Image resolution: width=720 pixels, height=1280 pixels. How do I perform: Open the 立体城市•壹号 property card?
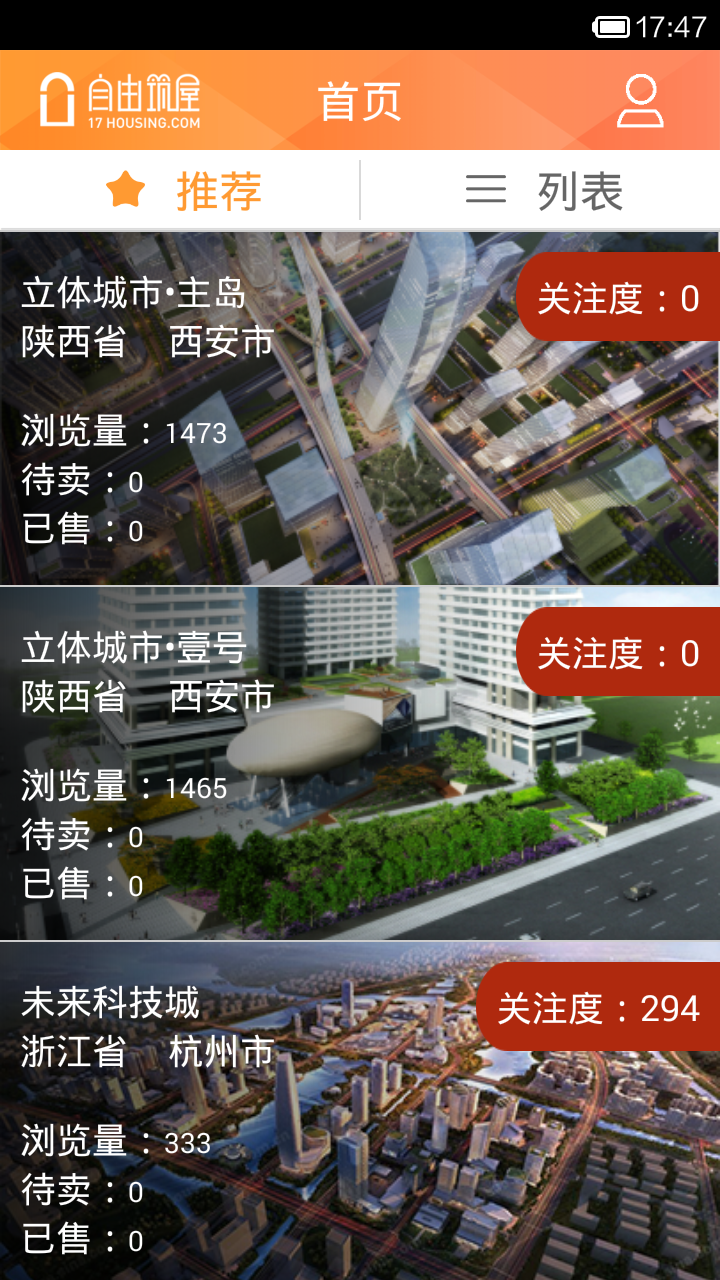360,763
